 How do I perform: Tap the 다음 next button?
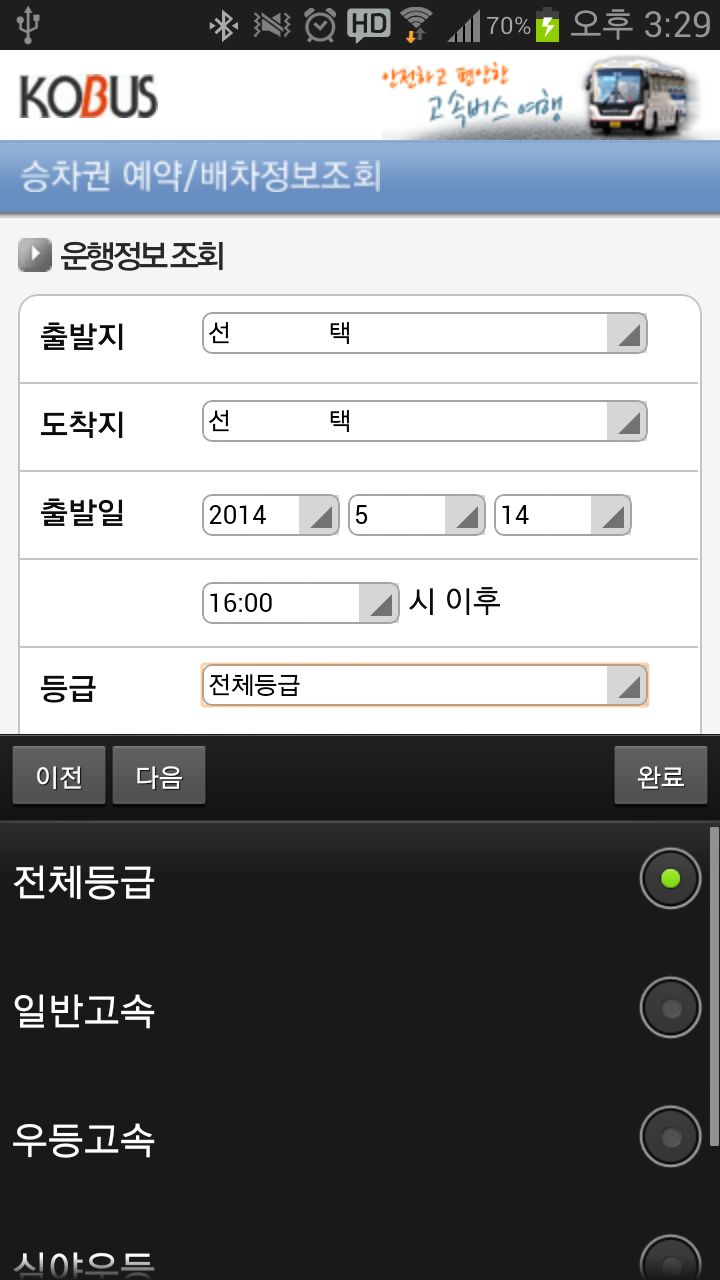click(159, 775)
